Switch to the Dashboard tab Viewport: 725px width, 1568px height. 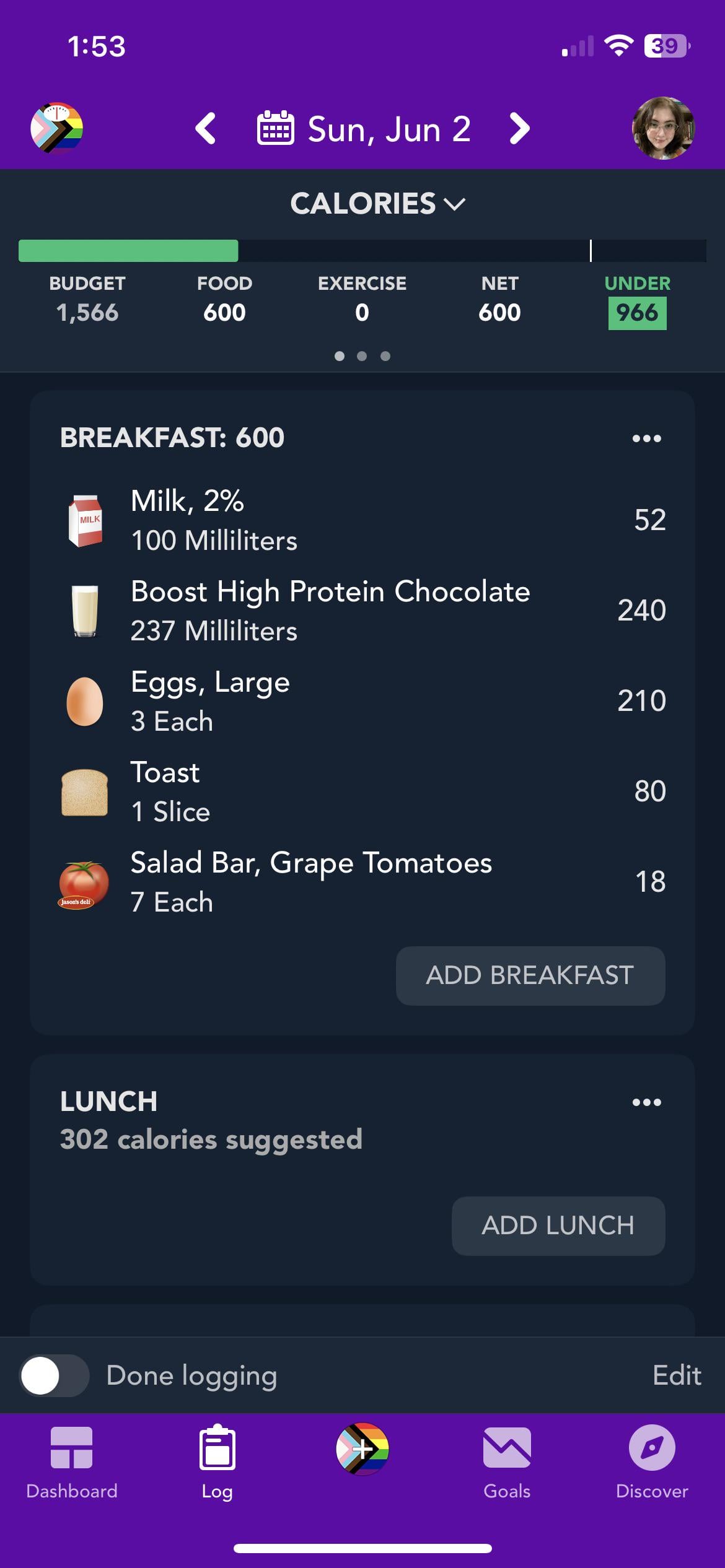click(72, 1462)
